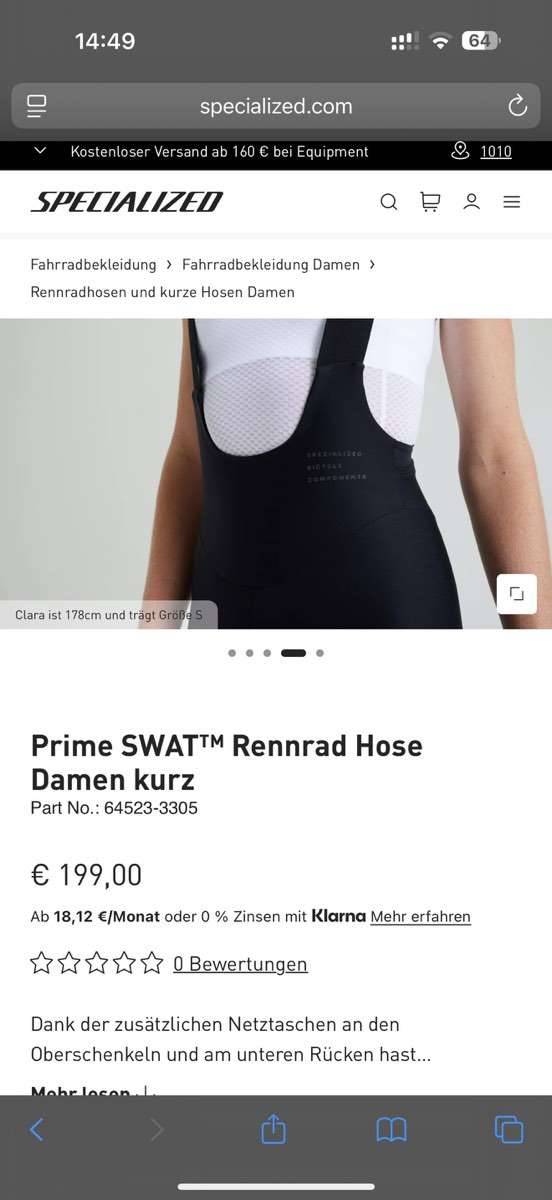Image resolution: width=552 pixels, height=1200 pixels.
Task: Tap Klarna Mehr erfahren link
Action: click(x=420, y=916)
